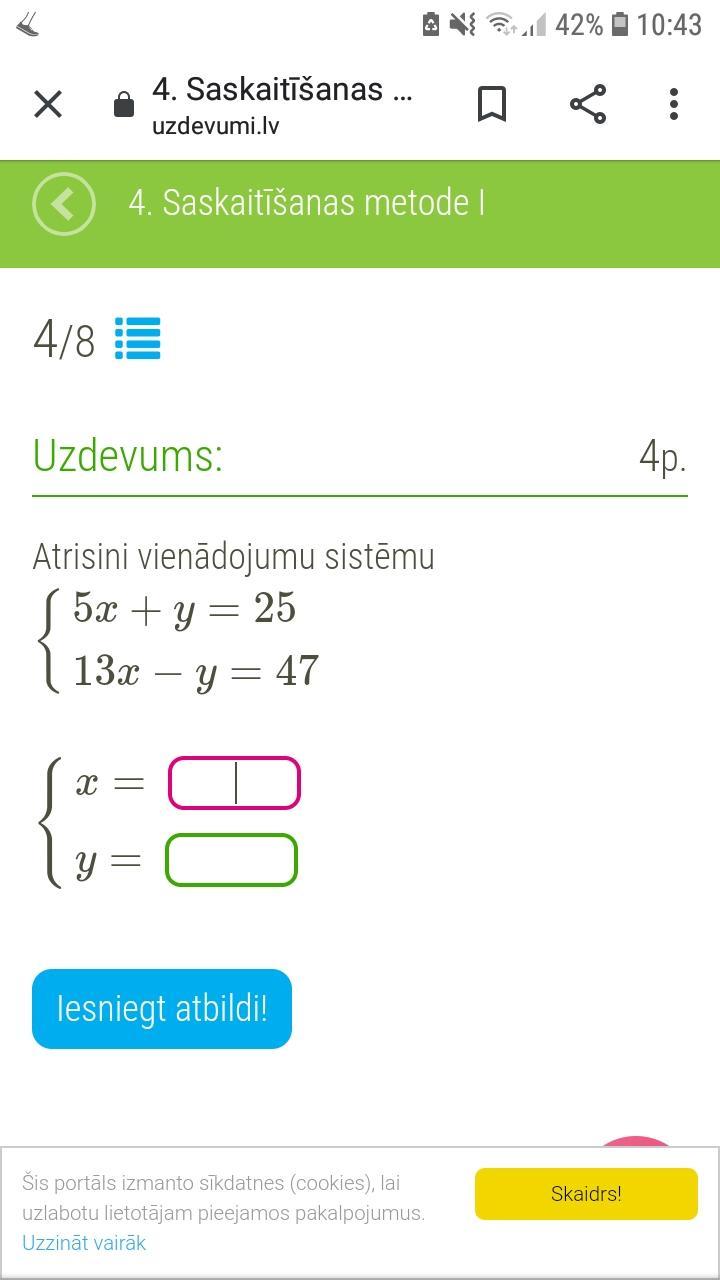Screen dimensions: 720x1280
Task: Open the Uzzināt vairāk link
Action: [x=84, y=1243]
